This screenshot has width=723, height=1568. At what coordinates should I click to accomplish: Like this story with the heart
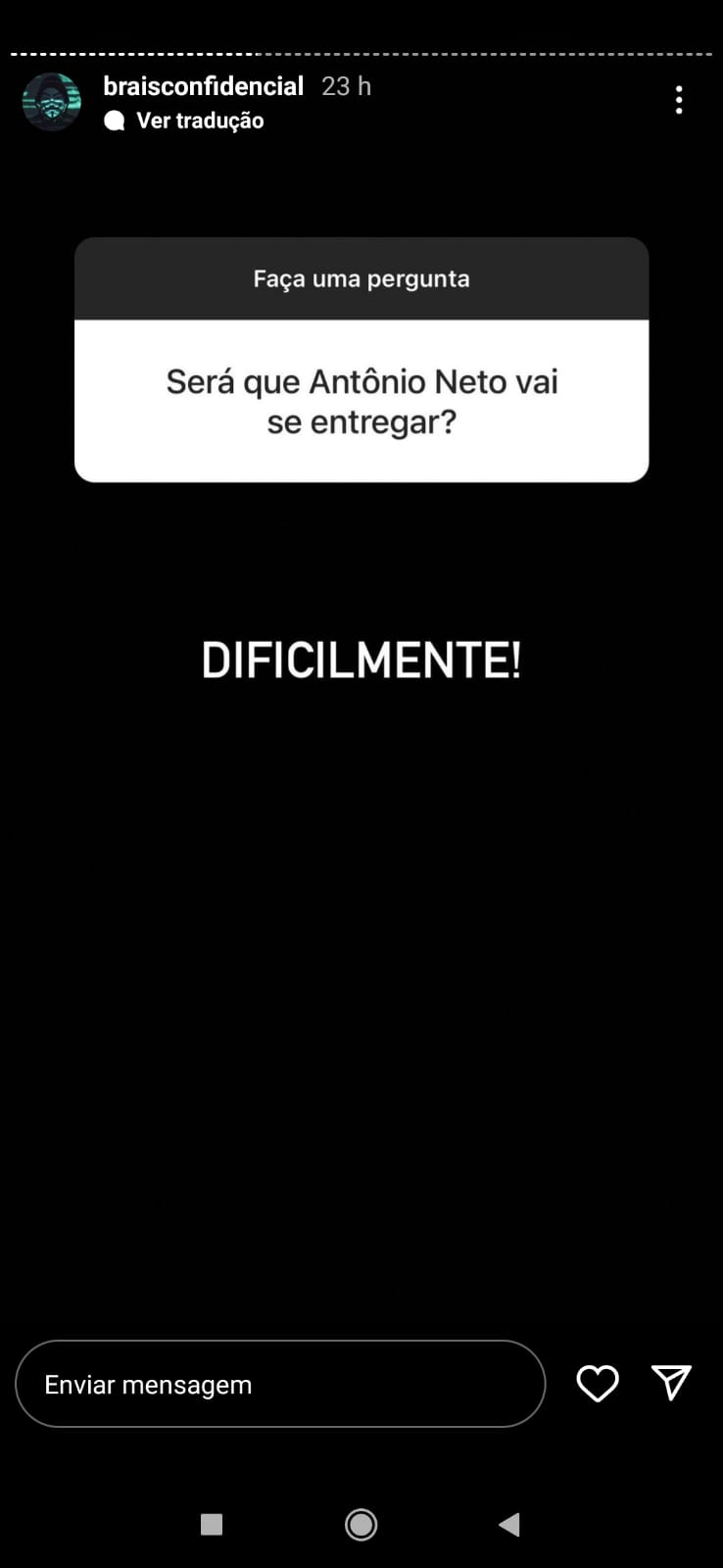pyautogui.click(x=597, y=1384)
